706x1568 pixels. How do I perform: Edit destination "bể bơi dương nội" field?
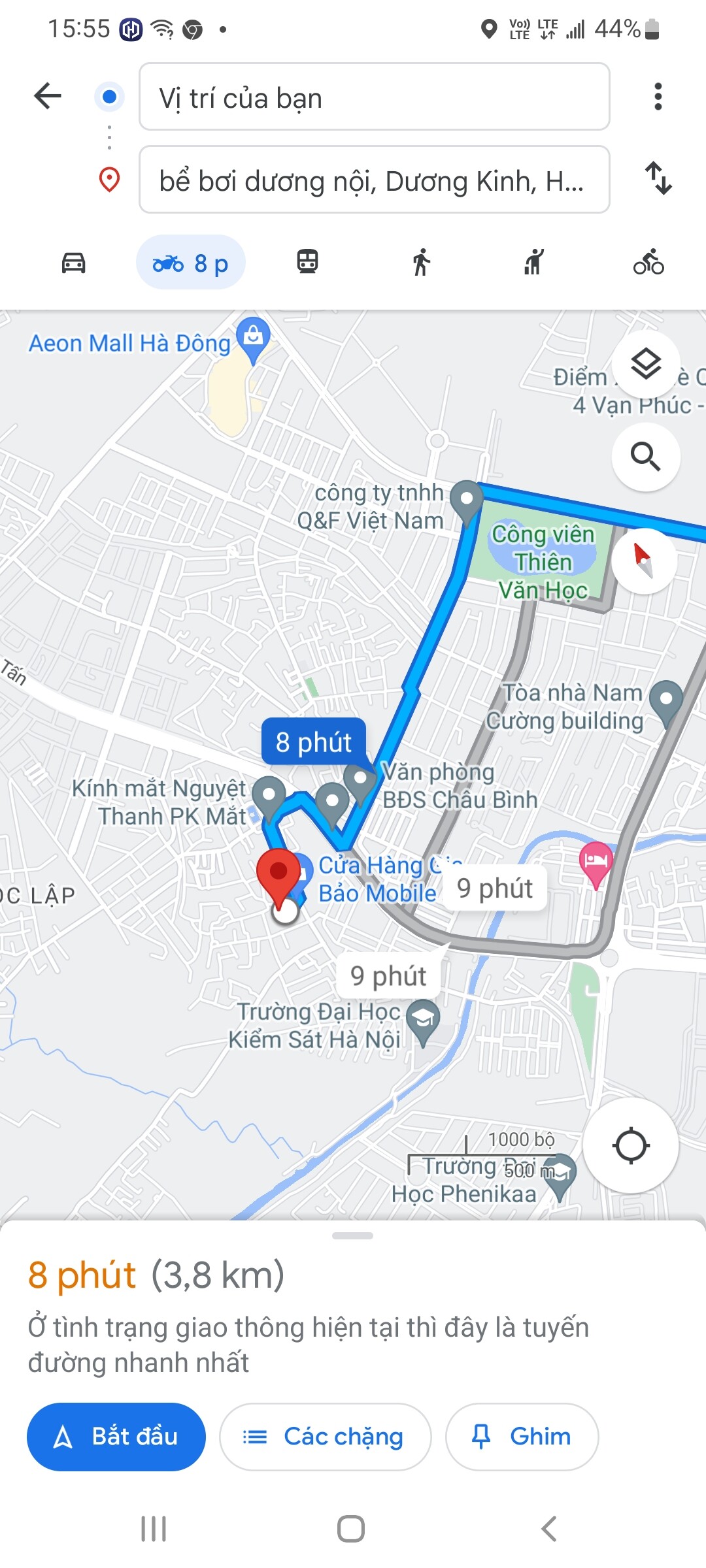tap(374, 180)
